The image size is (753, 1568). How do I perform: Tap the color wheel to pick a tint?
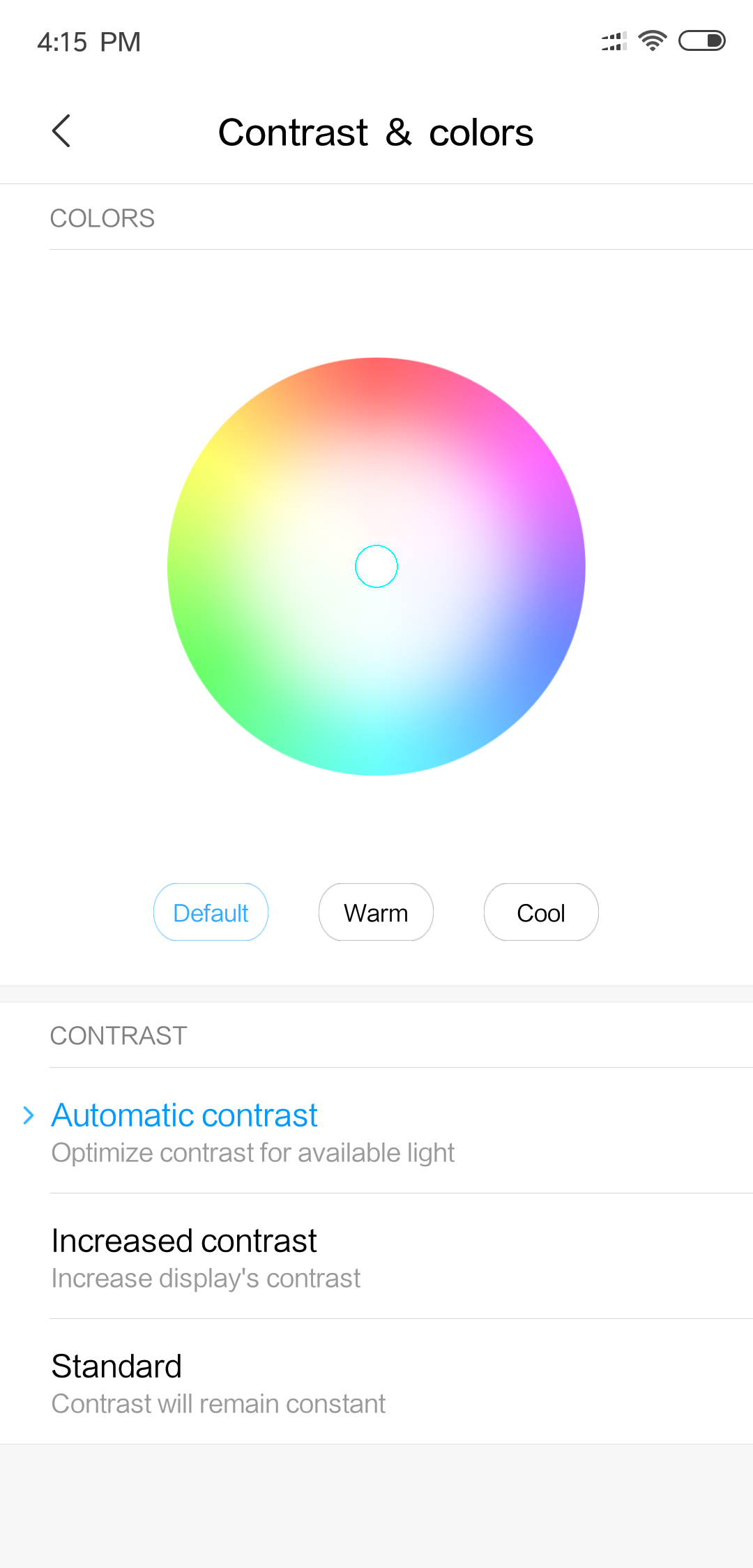coord(376,566)
